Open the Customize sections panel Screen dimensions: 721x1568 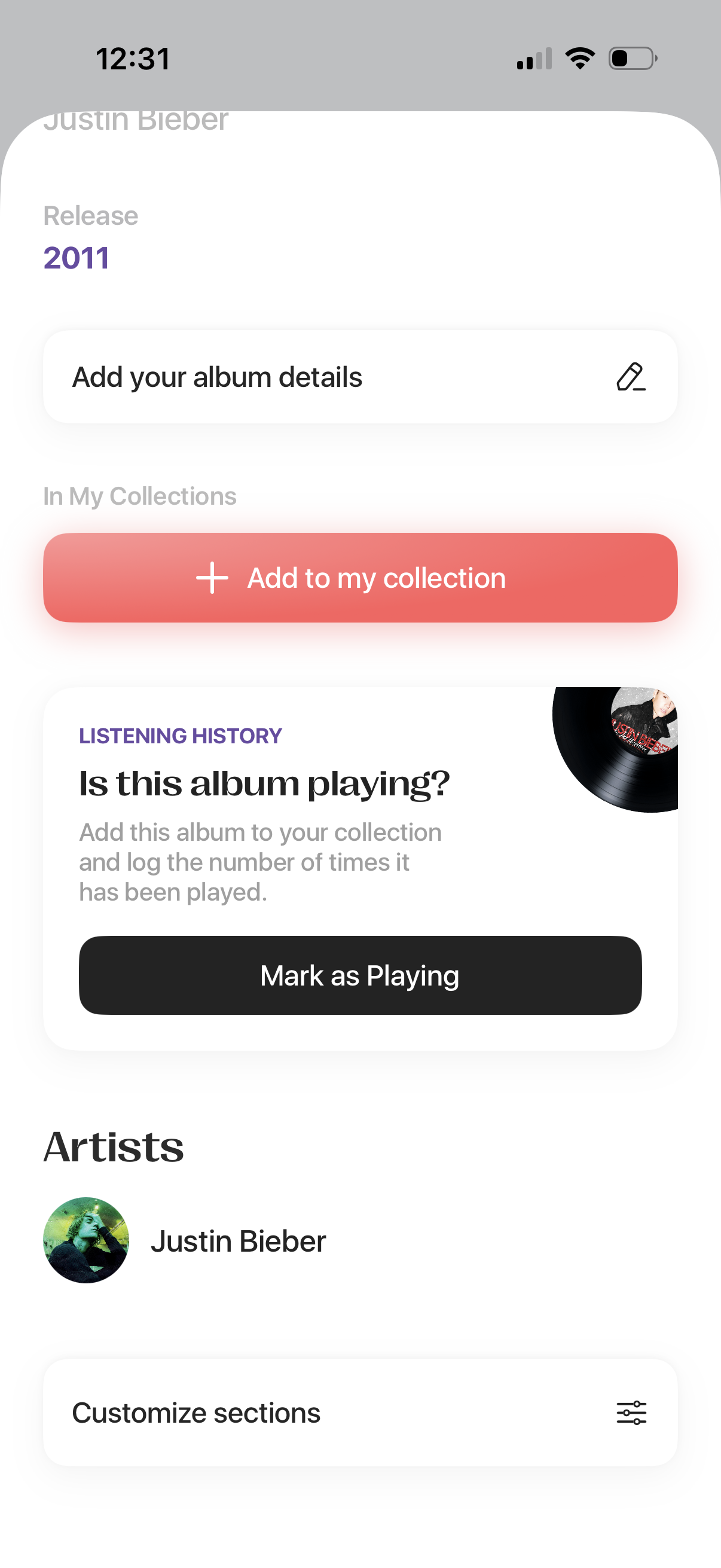point(196,1413)
